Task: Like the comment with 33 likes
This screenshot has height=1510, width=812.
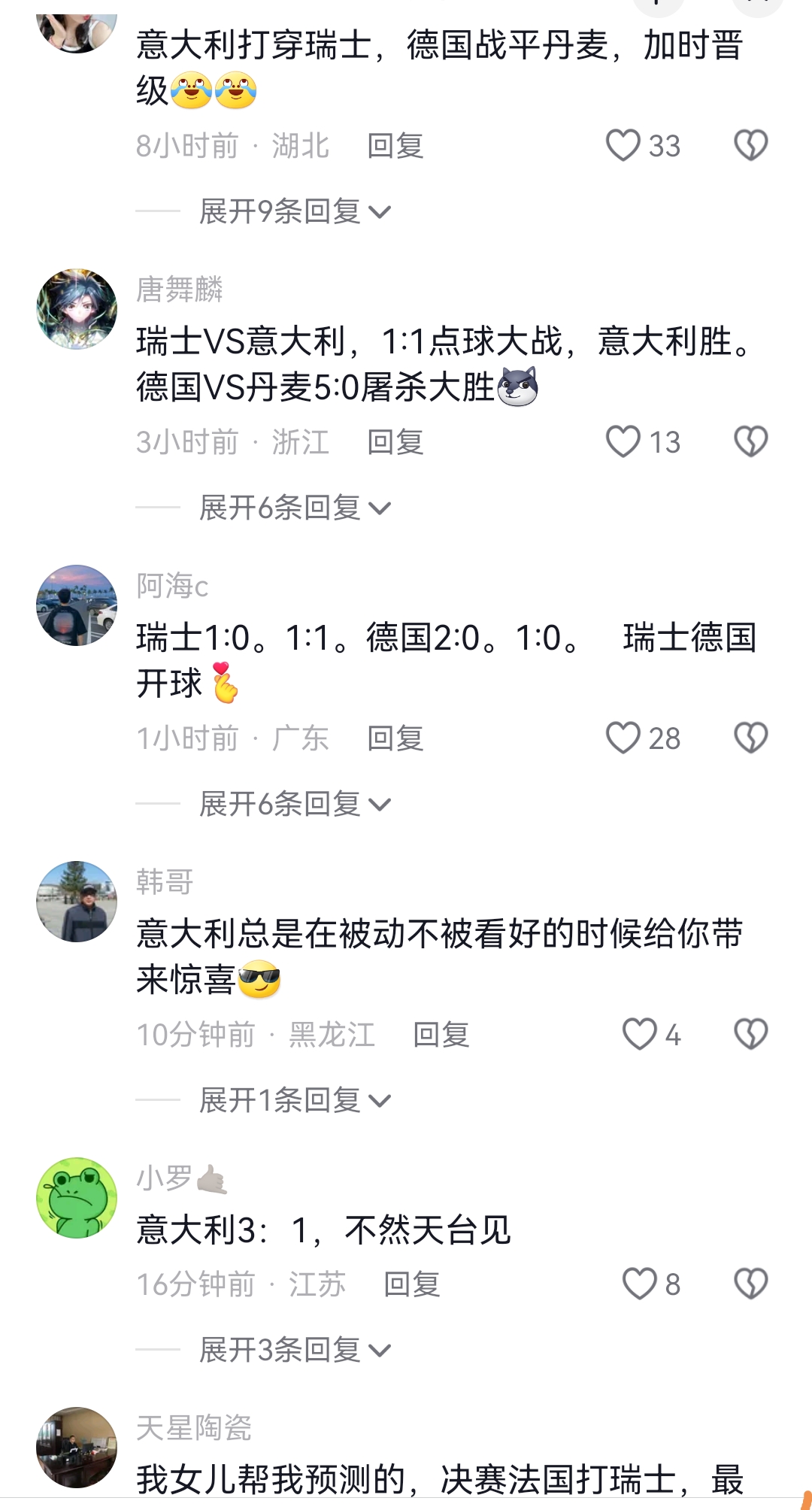Action: tap(623, 145)
